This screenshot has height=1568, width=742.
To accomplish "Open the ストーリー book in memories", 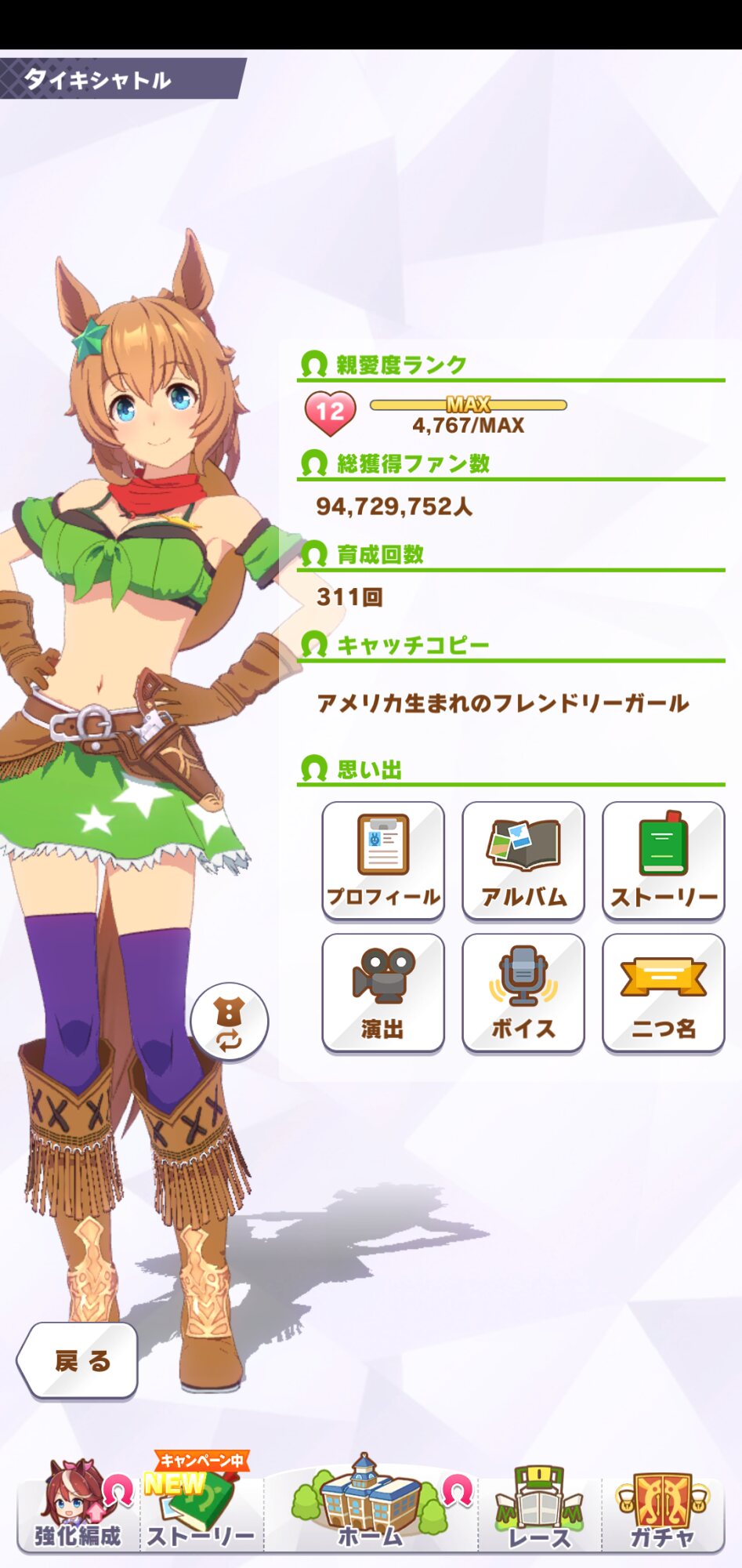I will coord(663,860).
